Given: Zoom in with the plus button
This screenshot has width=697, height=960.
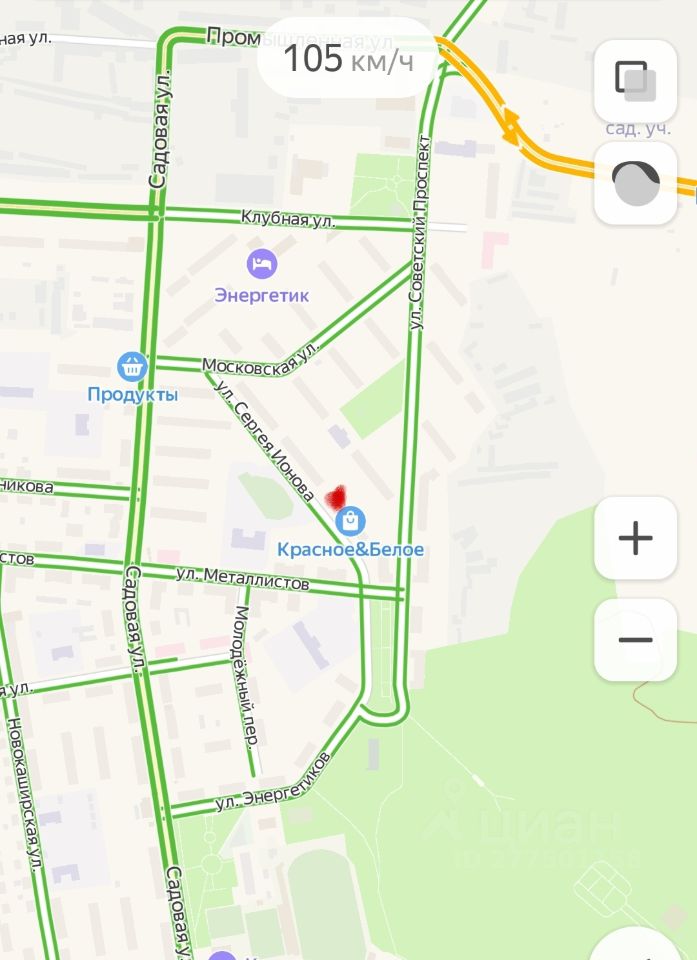Looking at the screenshot, I should click(x=635, y=538).
